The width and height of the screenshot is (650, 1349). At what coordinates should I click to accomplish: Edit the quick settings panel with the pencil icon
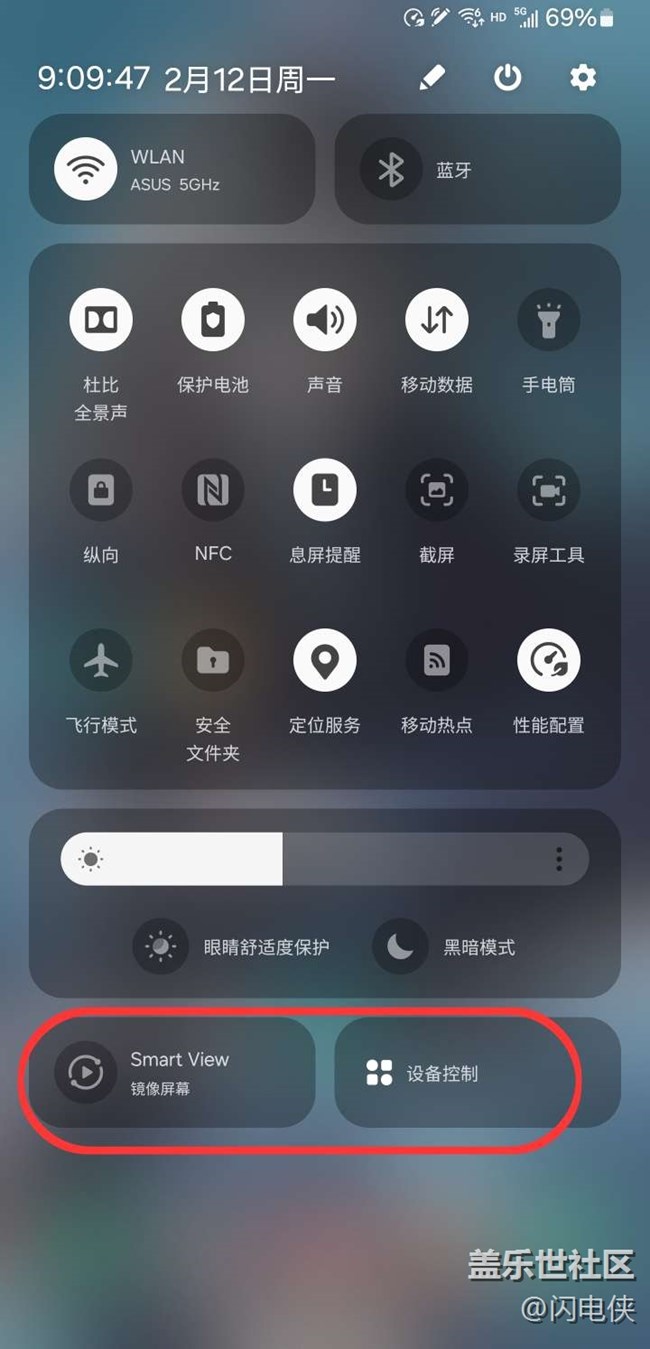(432, 78)
